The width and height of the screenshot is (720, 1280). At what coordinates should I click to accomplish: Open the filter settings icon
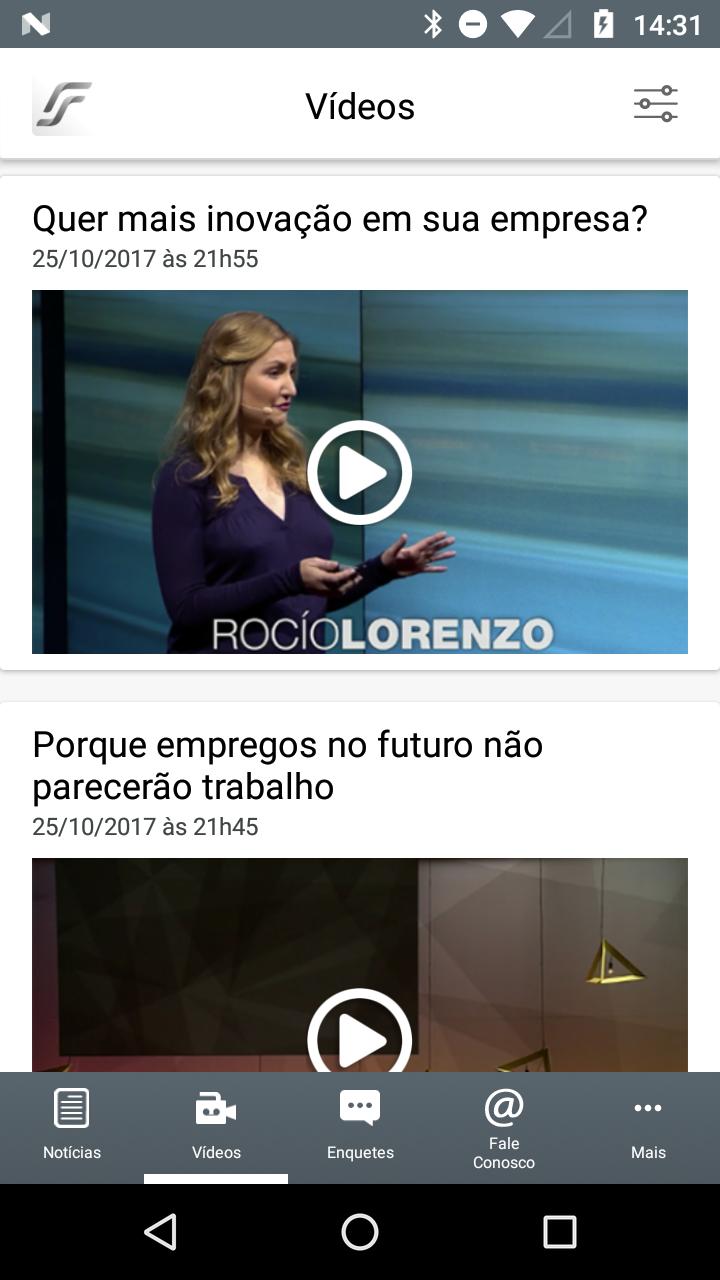click(655, 104)
